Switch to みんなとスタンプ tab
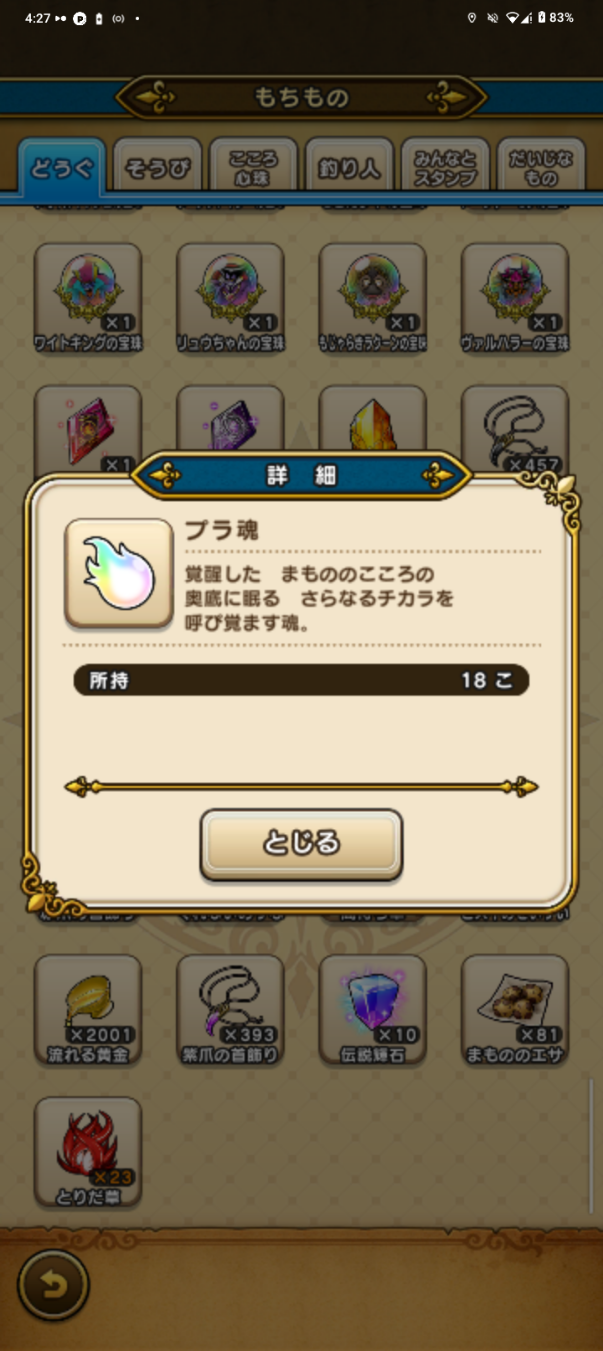Screen dimensions: 603x1351 click(x=445, y=167)
